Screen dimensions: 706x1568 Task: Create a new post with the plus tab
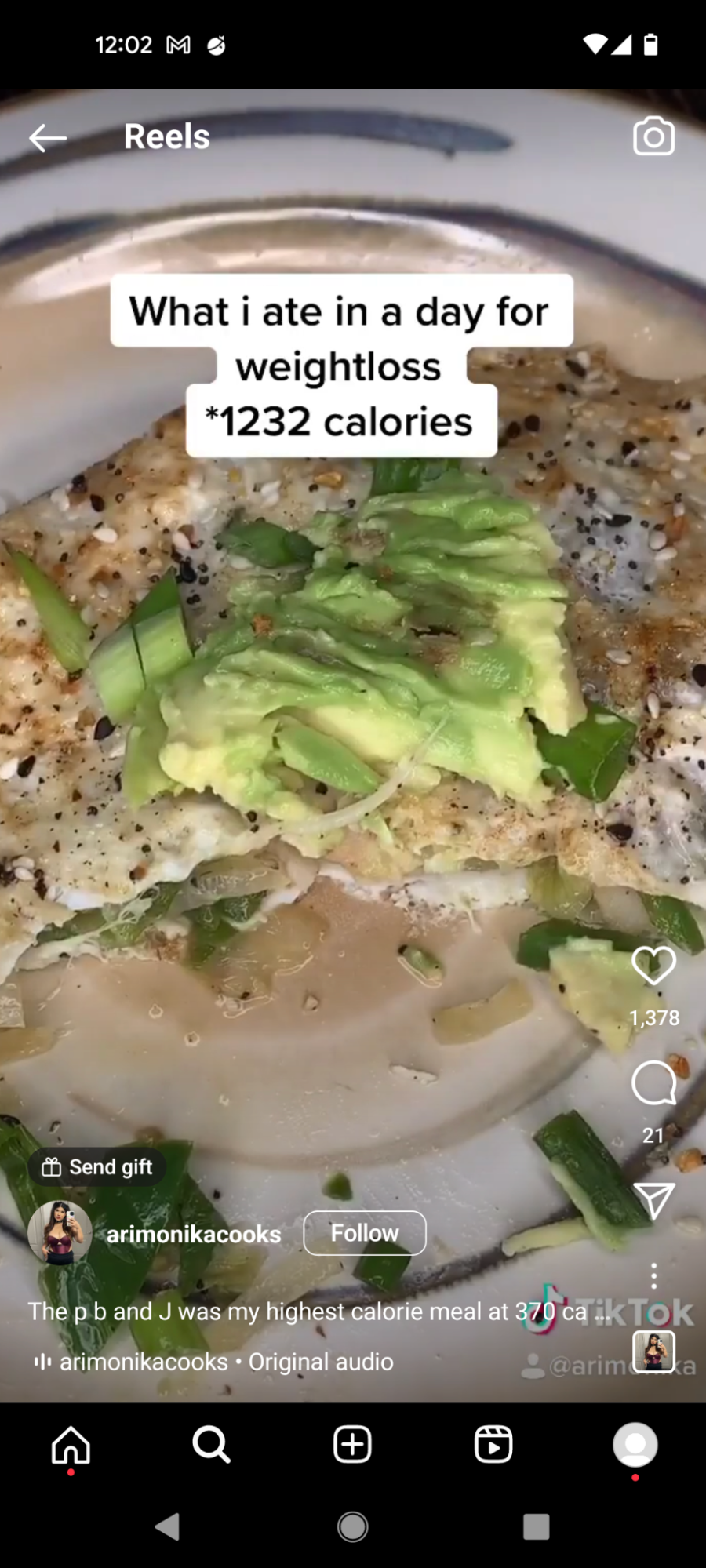point(352,1445)
